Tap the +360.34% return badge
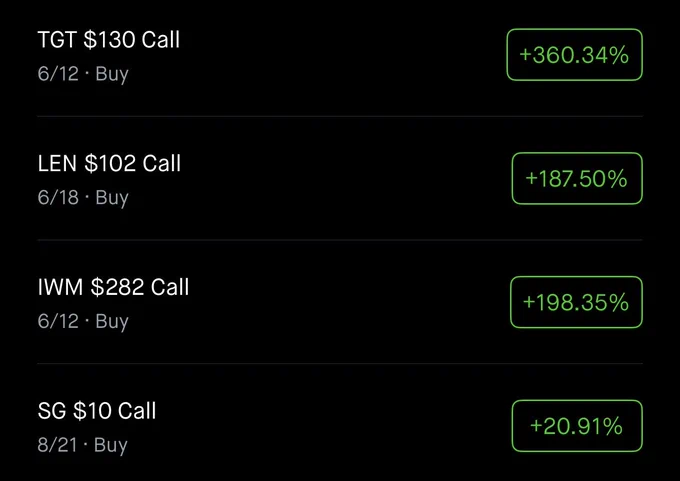 tap(574, 55)
